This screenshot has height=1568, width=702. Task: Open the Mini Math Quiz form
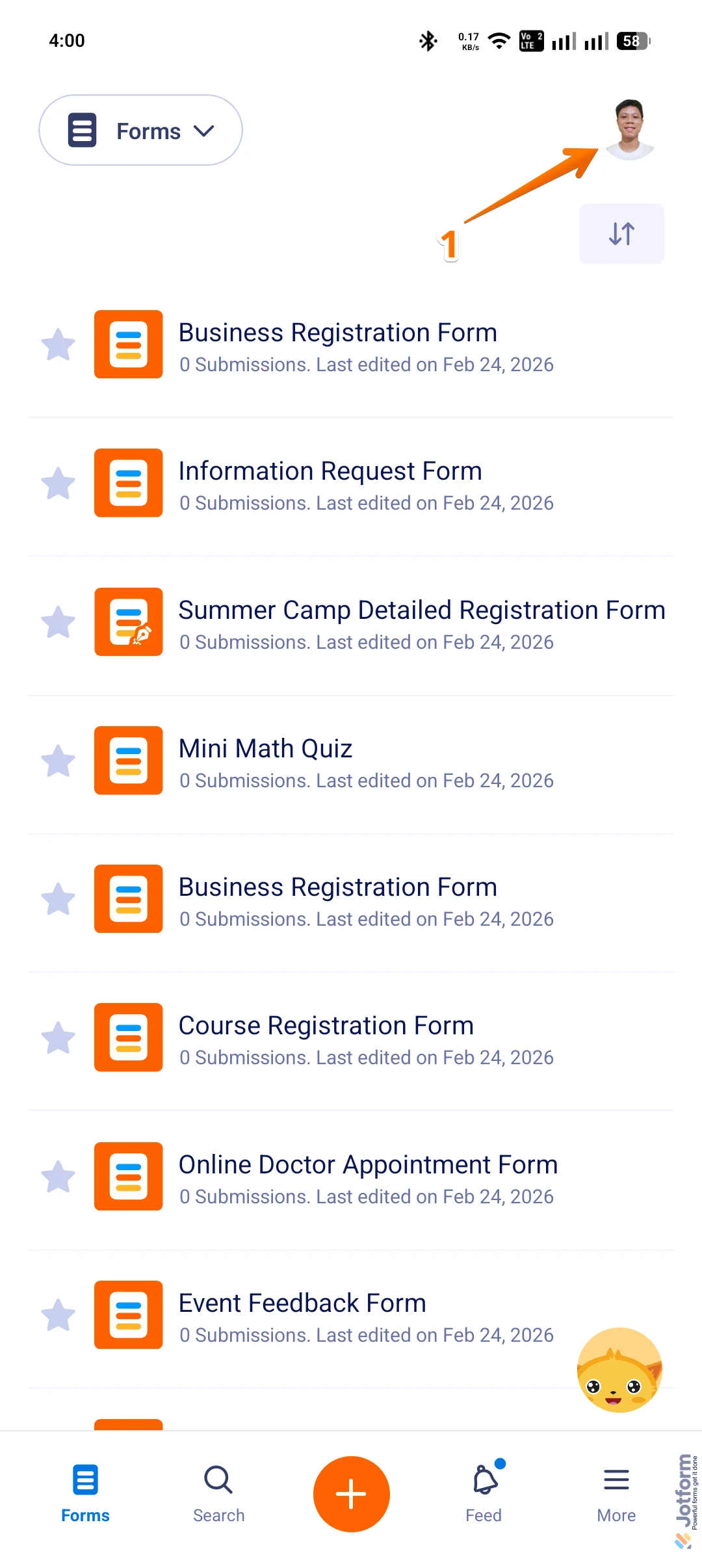tap(265, 750)
